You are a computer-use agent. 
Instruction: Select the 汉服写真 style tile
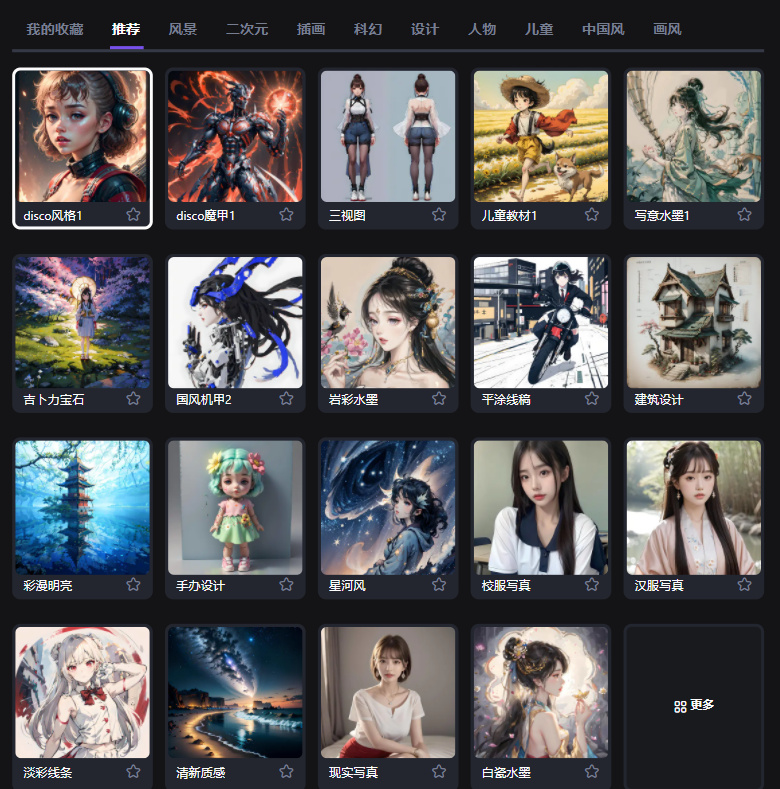693,508
